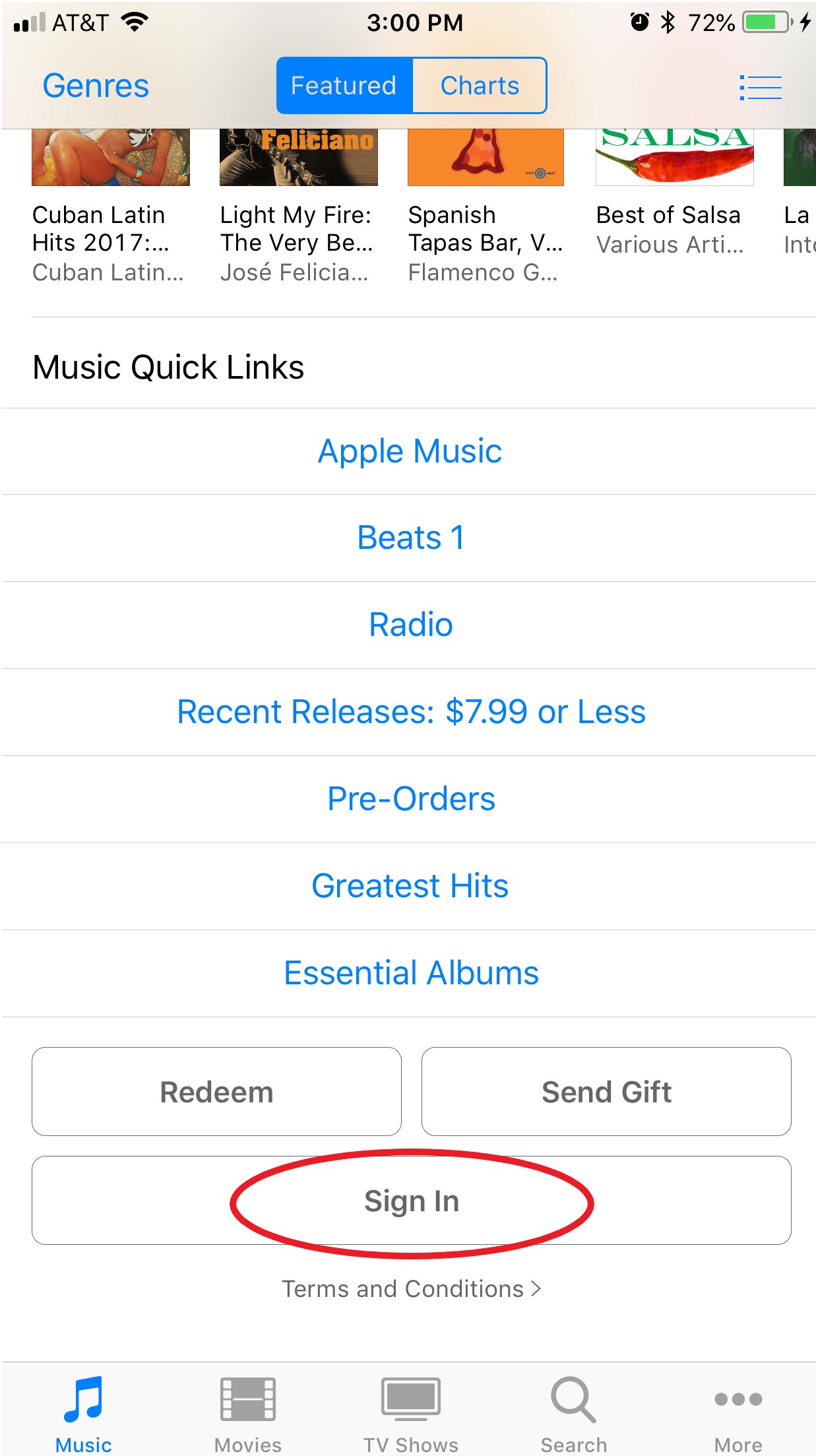The width and height of the screenshot is (816, 1456).
Task: Open the Radio quick link
Action: (x=409, y=625)
